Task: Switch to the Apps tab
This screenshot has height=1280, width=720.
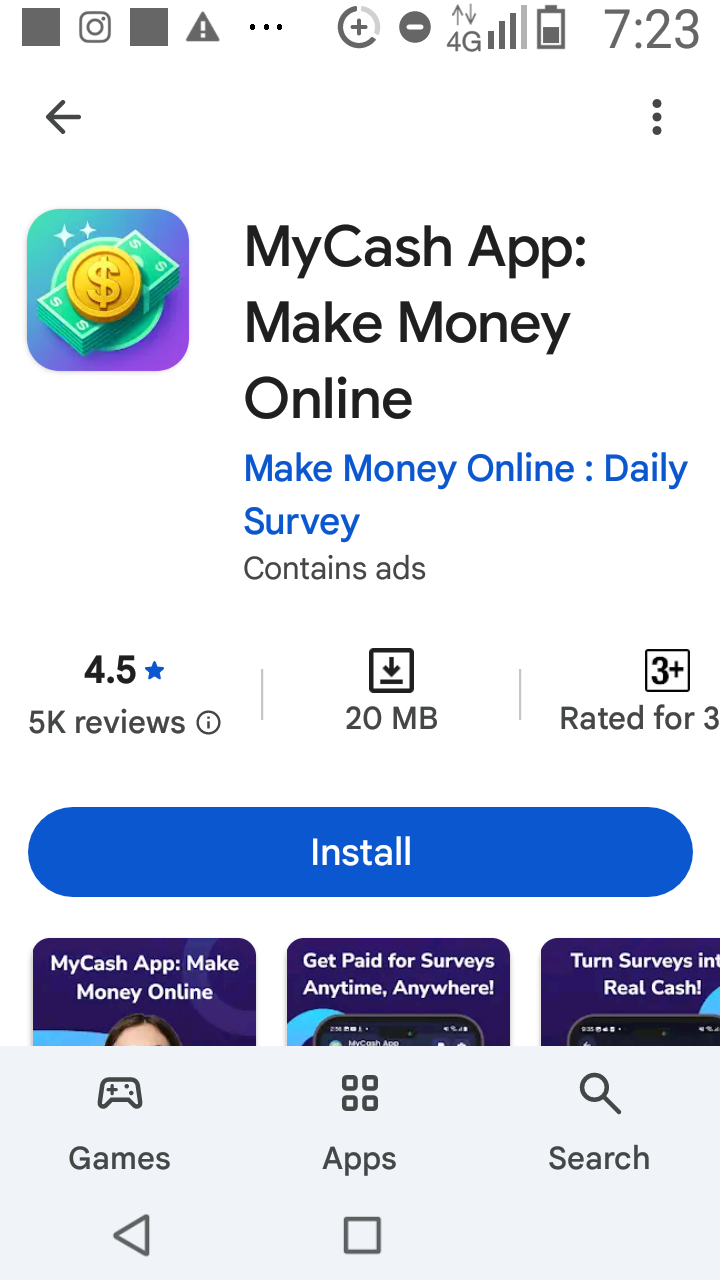Action: pos(359,1124)
